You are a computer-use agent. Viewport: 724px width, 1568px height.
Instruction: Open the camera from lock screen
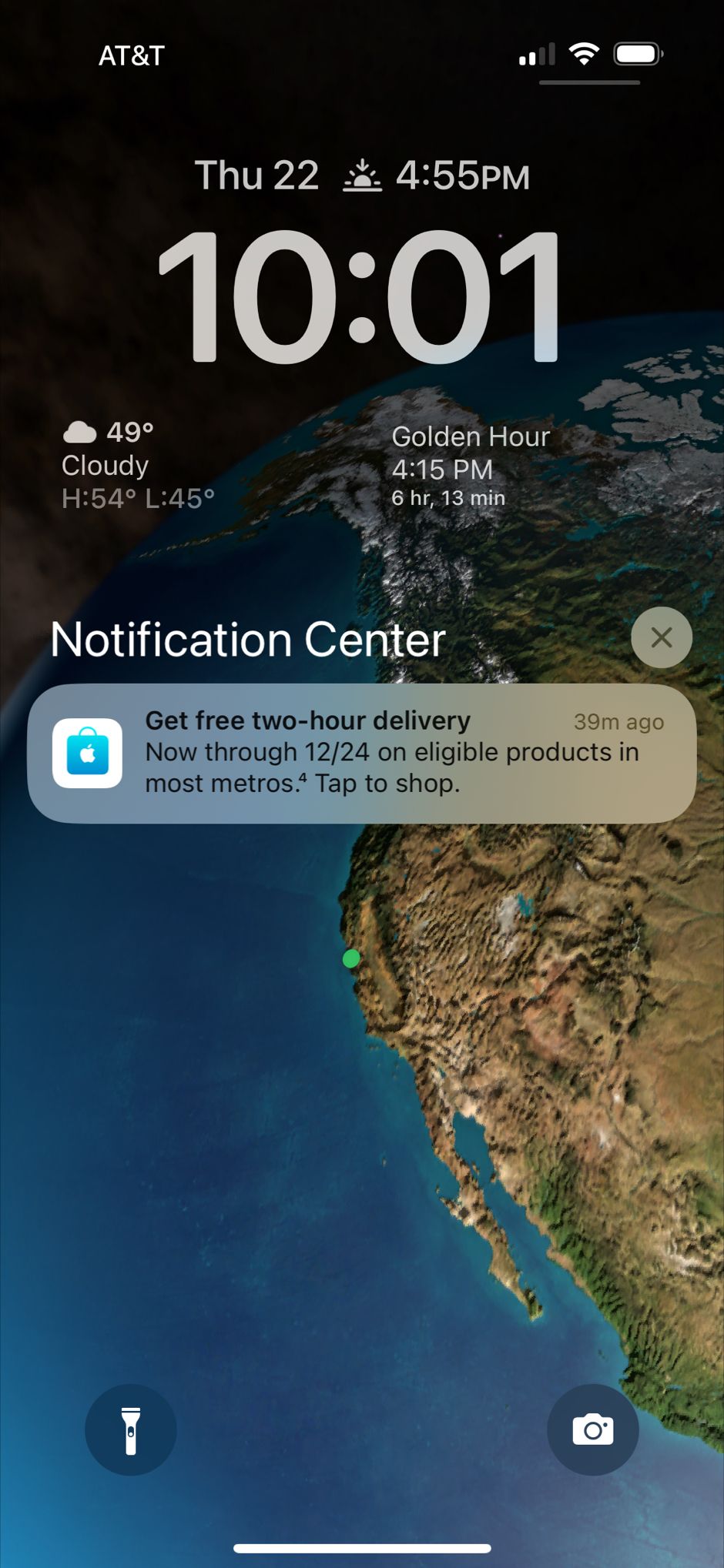click(593, 1429)
